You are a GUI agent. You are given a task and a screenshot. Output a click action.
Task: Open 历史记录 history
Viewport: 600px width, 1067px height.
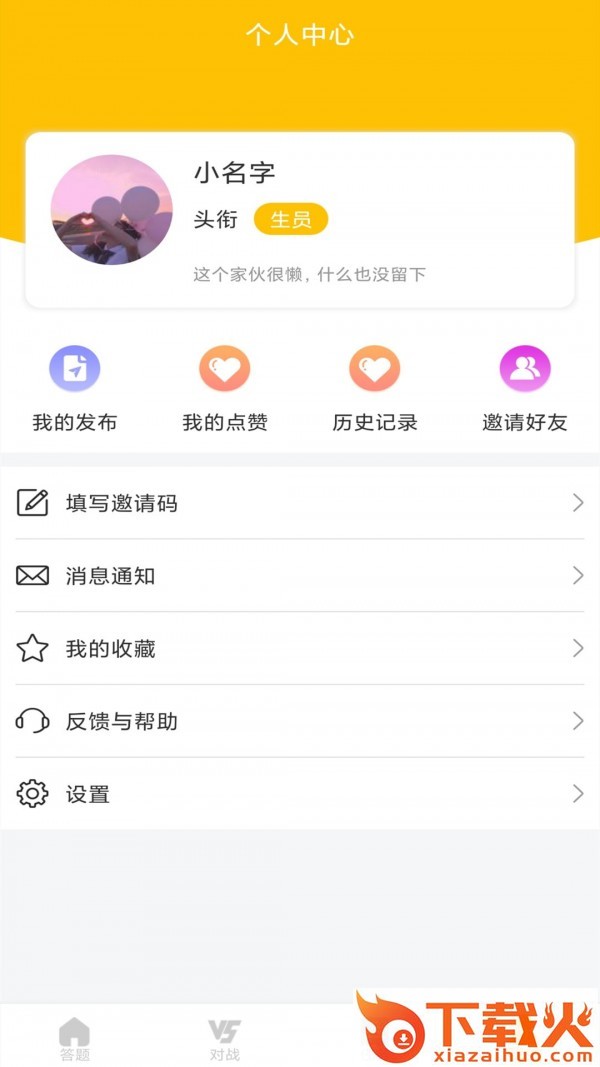click(x=375, y=388)
